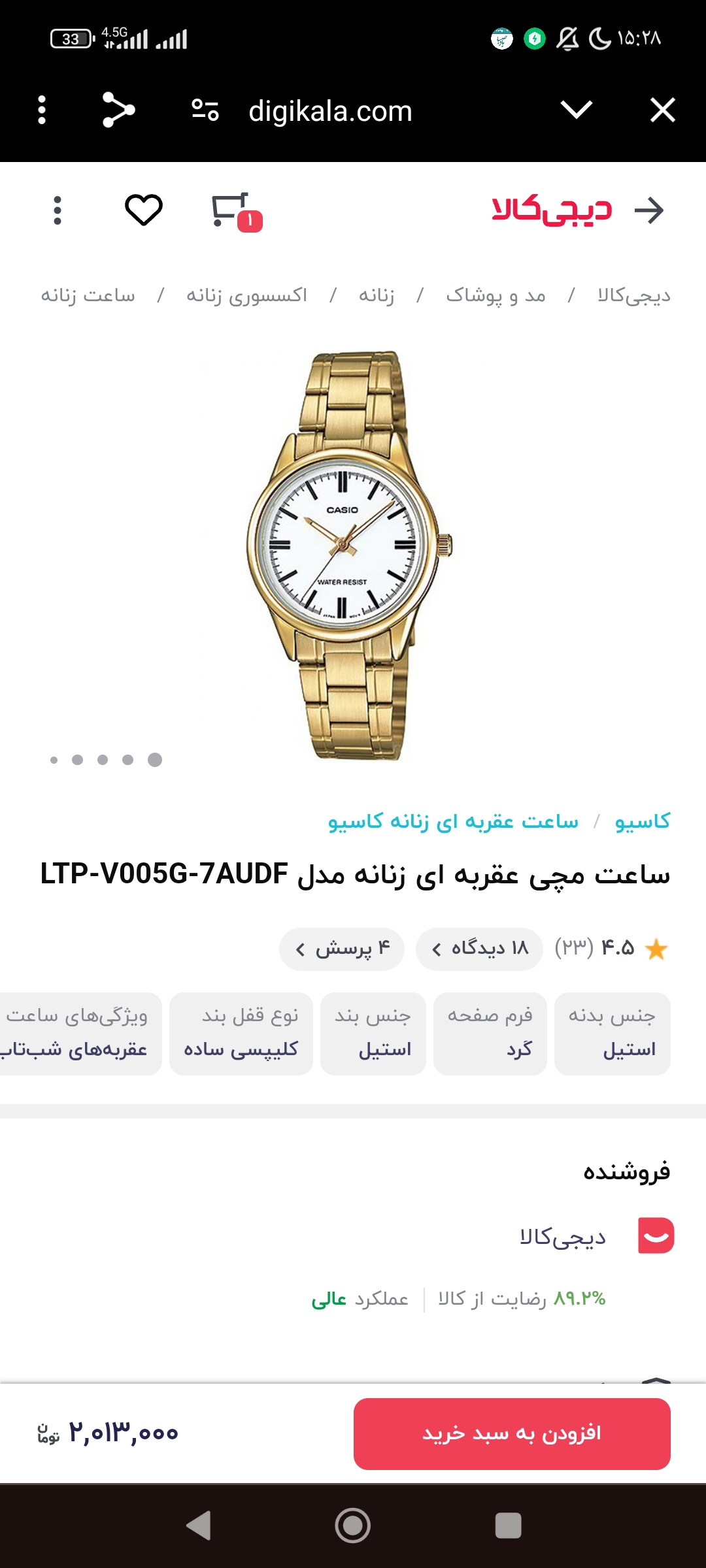Add this watch to favorites

click(144, 210)
